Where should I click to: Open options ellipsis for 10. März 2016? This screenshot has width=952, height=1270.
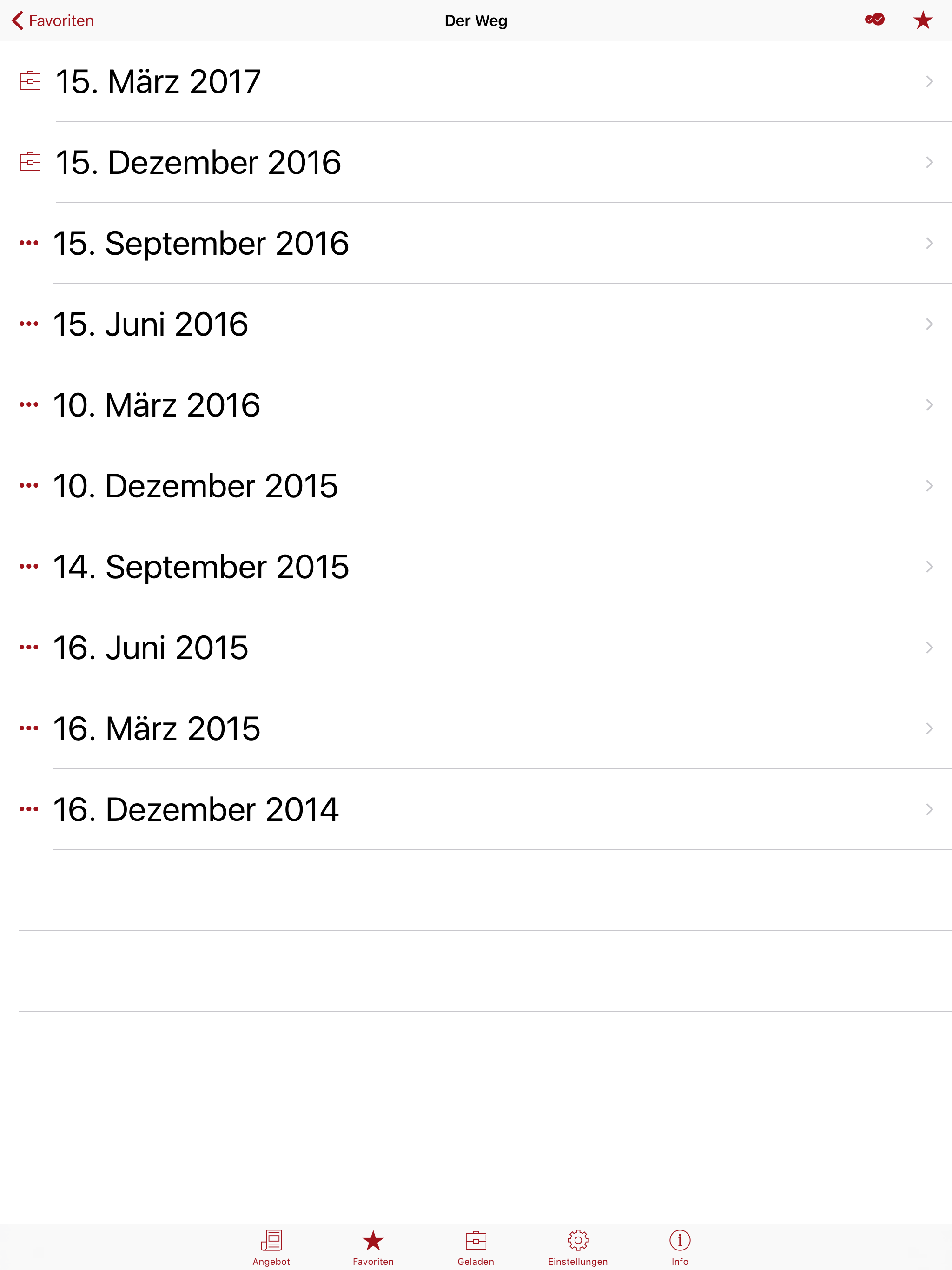[29, 405]
